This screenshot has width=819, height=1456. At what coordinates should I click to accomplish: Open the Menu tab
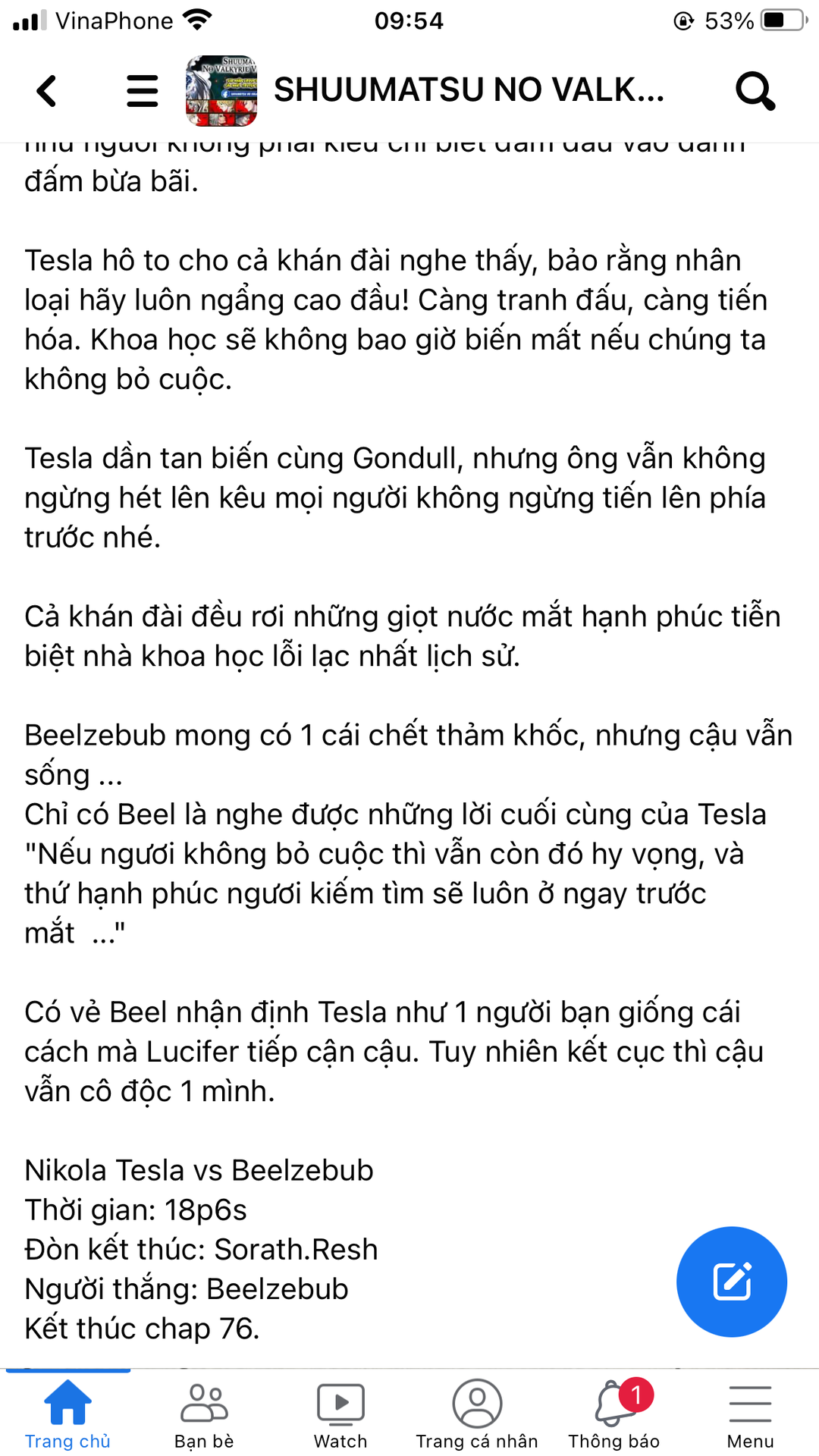pyautogui.click(x=751, y=1414)
